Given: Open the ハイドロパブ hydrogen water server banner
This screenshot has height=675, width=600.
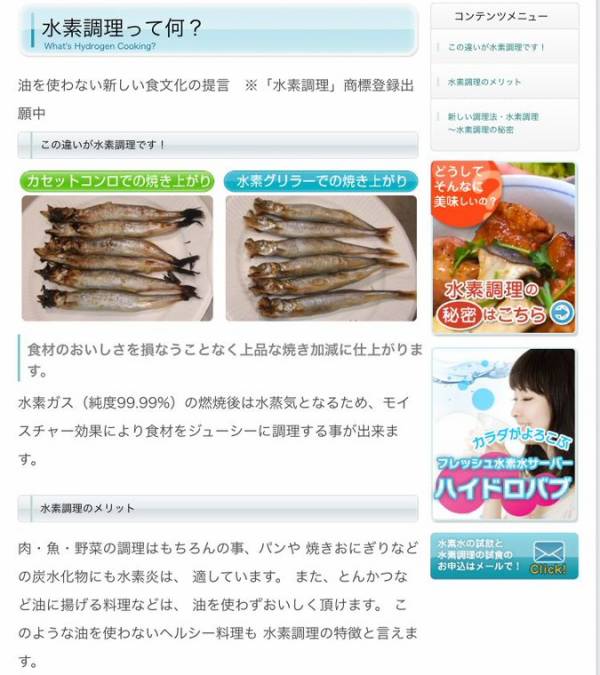Looking at the screenshot, I should point(504,435).
